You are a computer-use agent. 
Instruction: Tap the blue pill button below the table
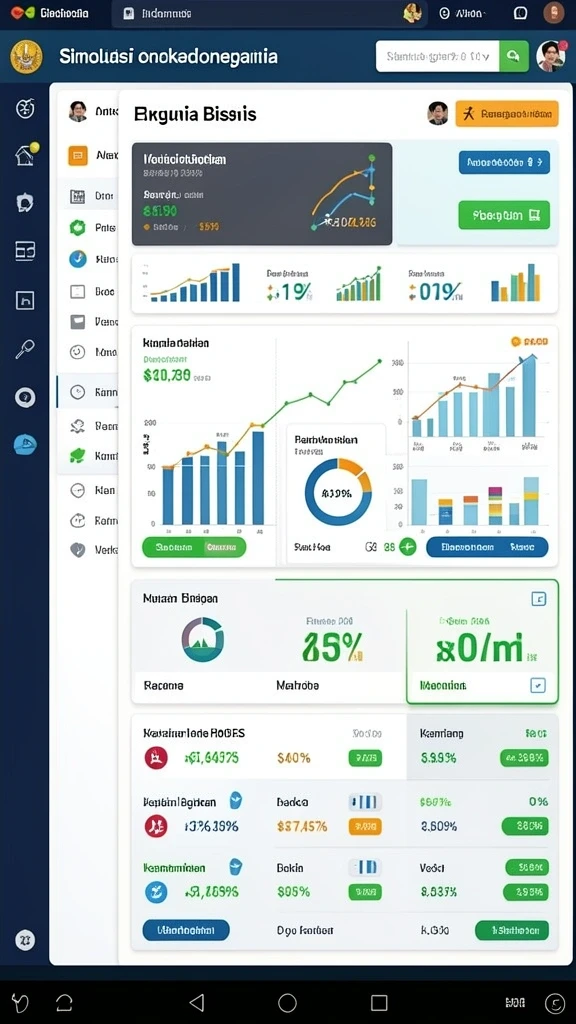186,929
